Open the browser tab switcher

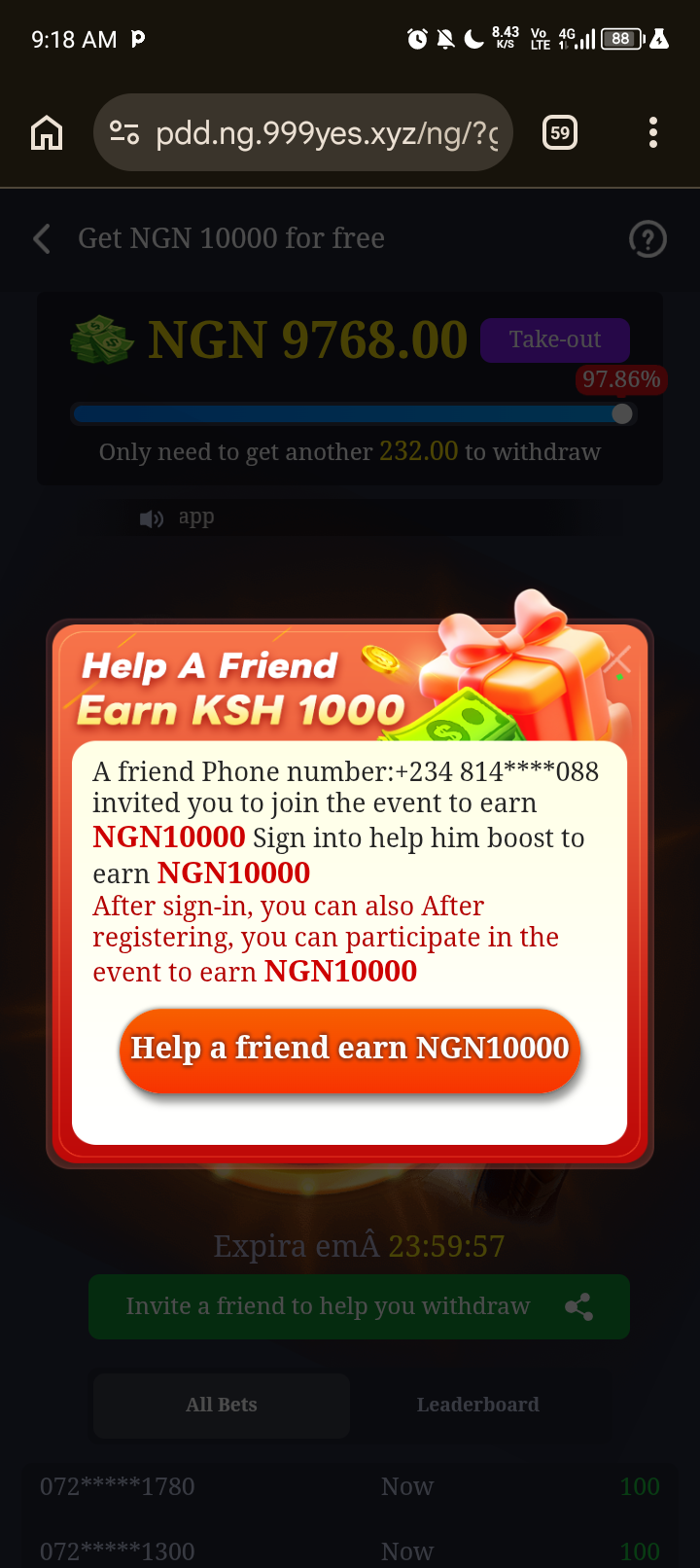coord(560,133)
